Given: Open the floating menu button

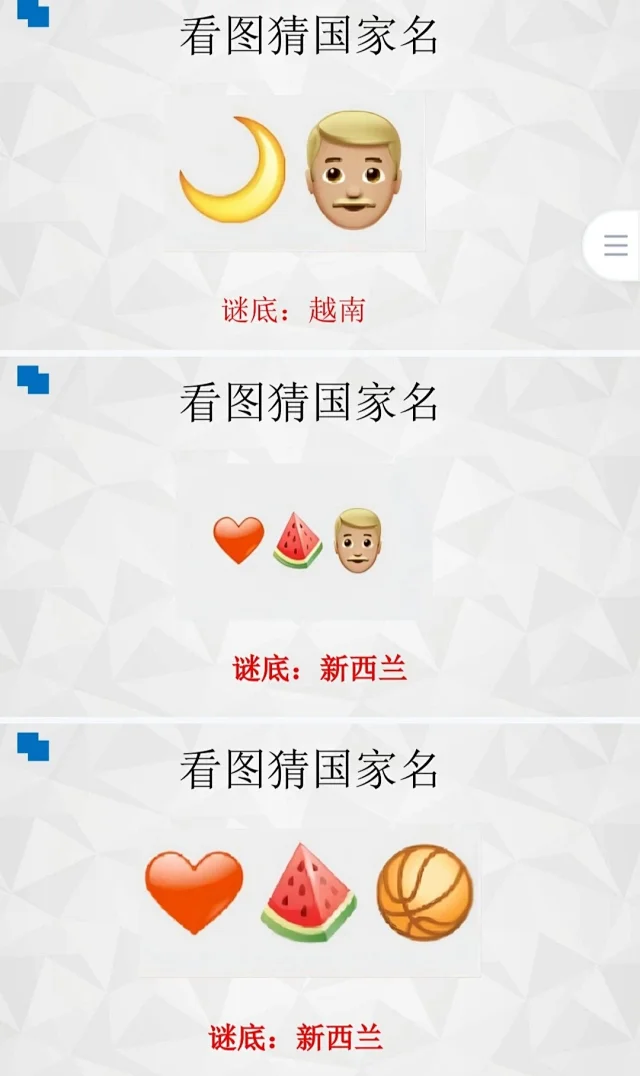Looking at the screenshot, I should click(615, 245).
